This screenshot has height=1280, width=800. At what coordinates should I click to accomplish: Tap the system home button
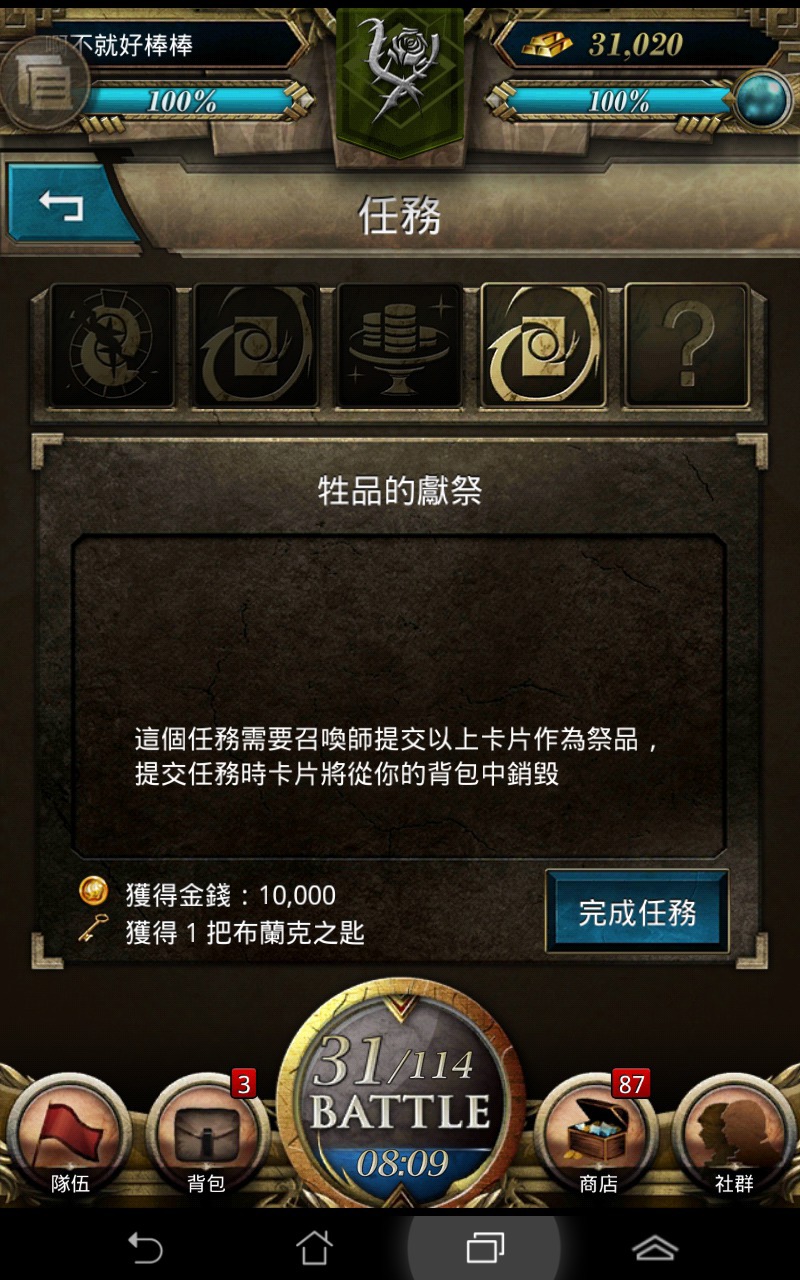pyautogui.click(x=314, y=1246)
